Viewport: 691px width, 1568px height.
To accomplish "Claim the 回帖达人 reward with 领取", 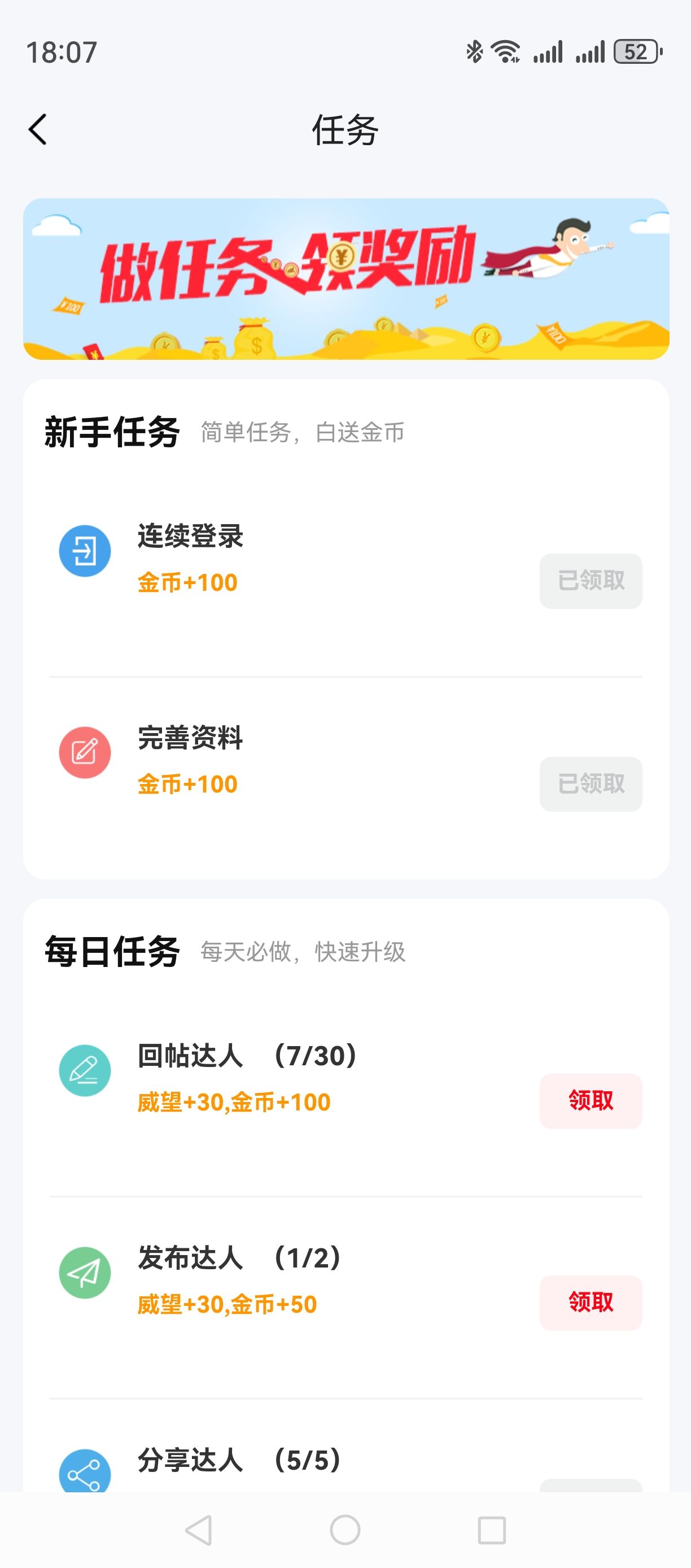I will tap(591, 1100).
